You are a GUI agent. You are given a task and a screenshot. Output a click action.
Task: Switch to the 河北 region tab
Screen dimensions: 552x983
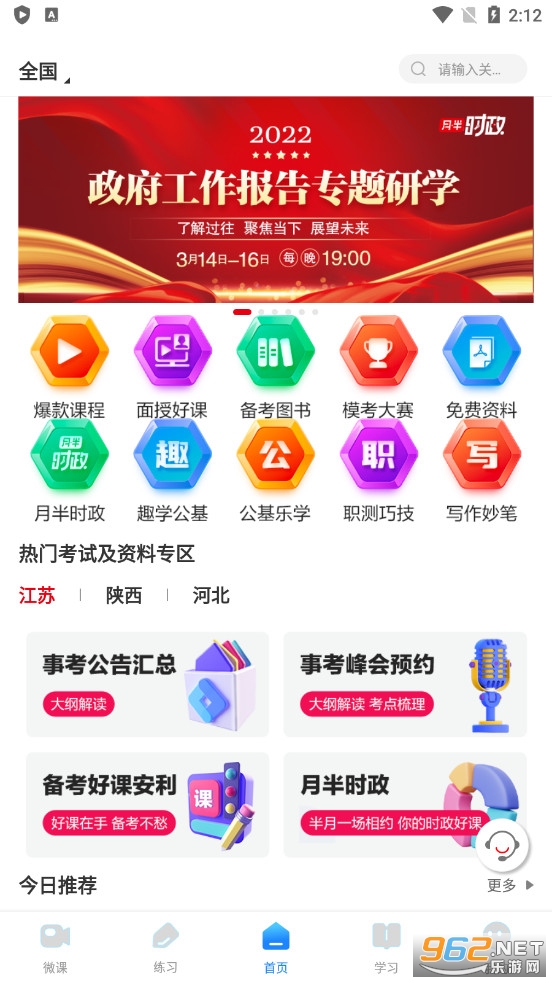211,595
